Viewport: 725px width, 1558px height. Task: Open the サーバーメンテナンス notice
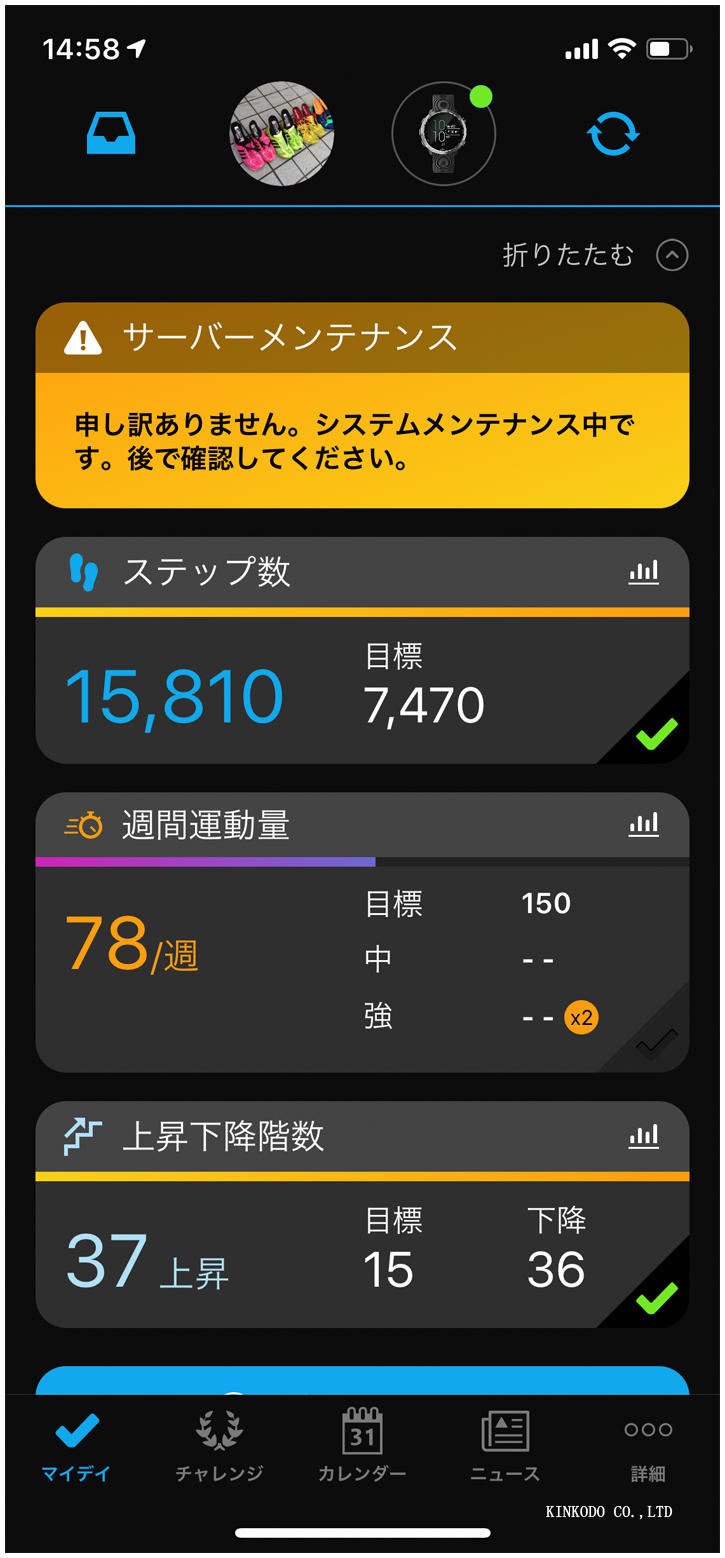[x=362, y=405]
